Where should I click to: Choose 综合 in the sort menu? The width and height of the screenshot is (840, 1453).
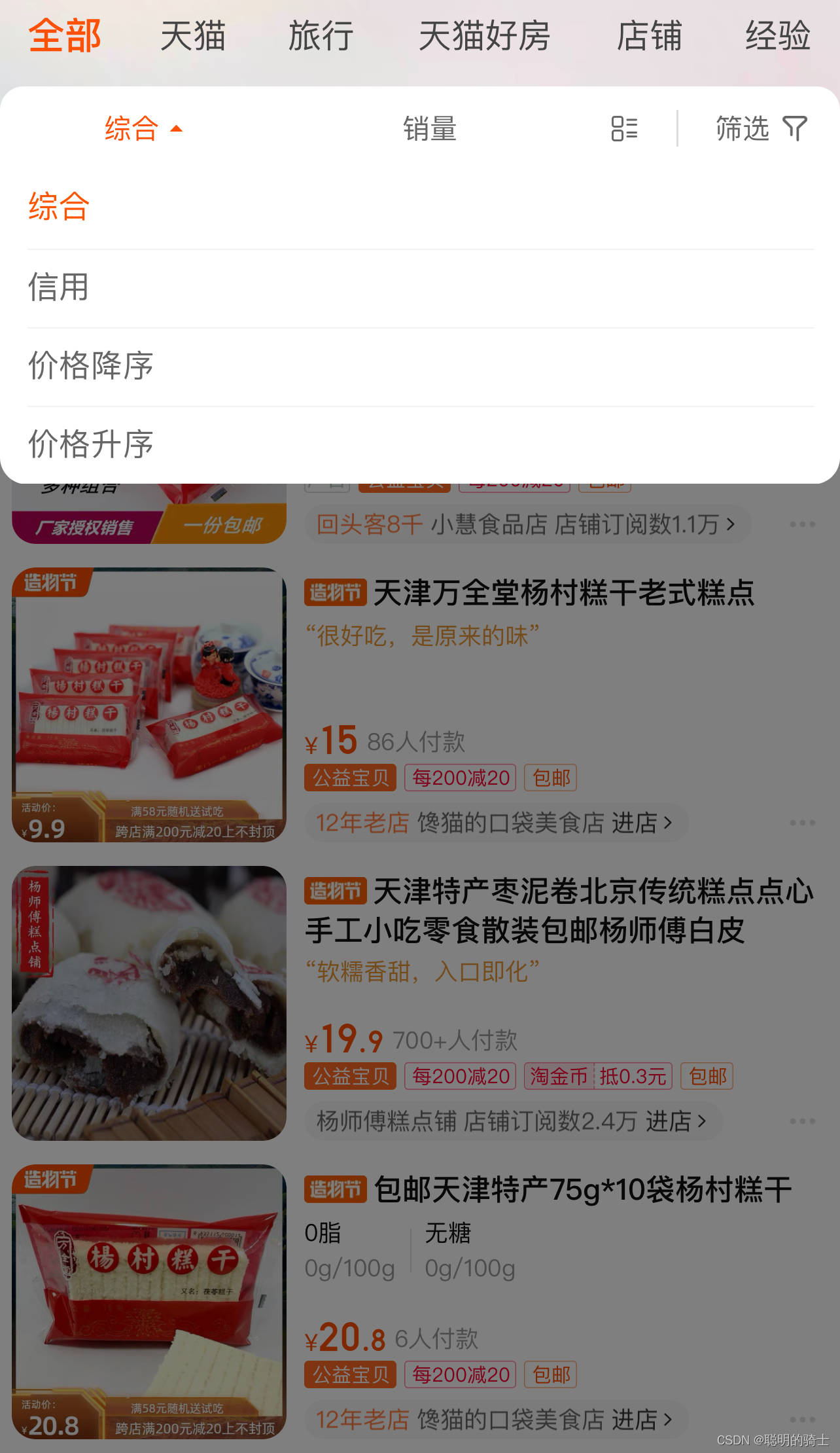point(59,207)
